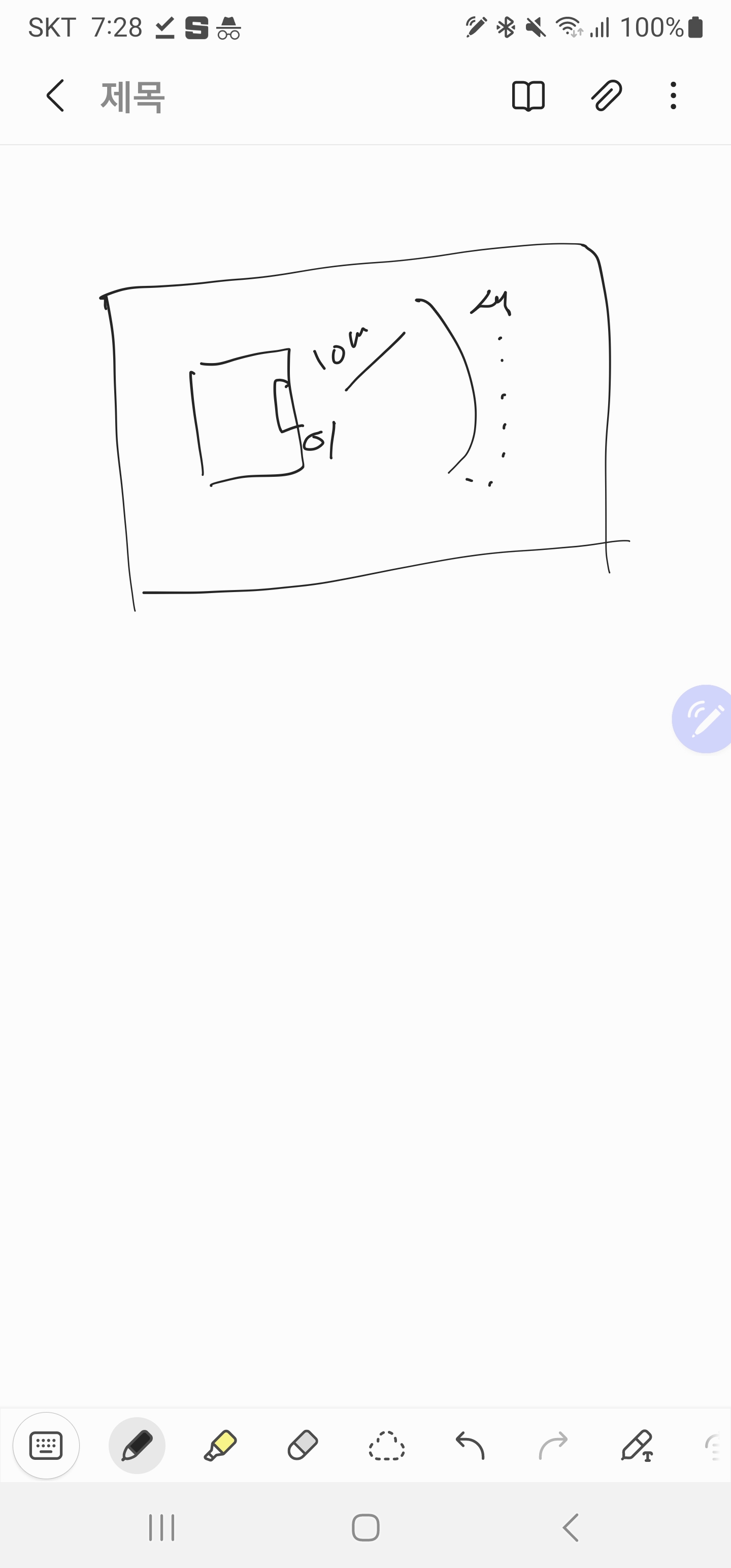Switch to reading mode via book icon

[528, 95]
